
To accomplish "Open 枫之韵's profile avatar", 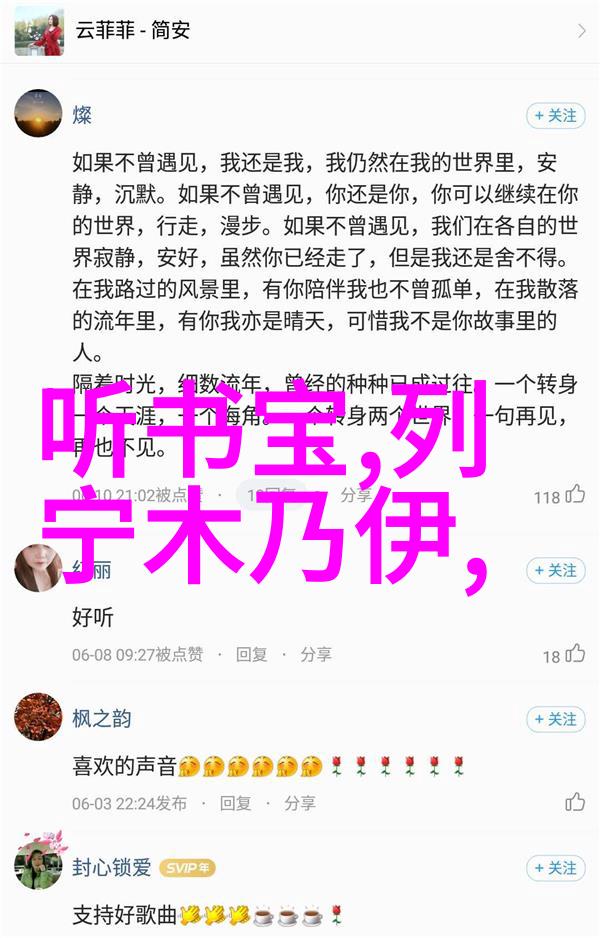I will [38, 717].
